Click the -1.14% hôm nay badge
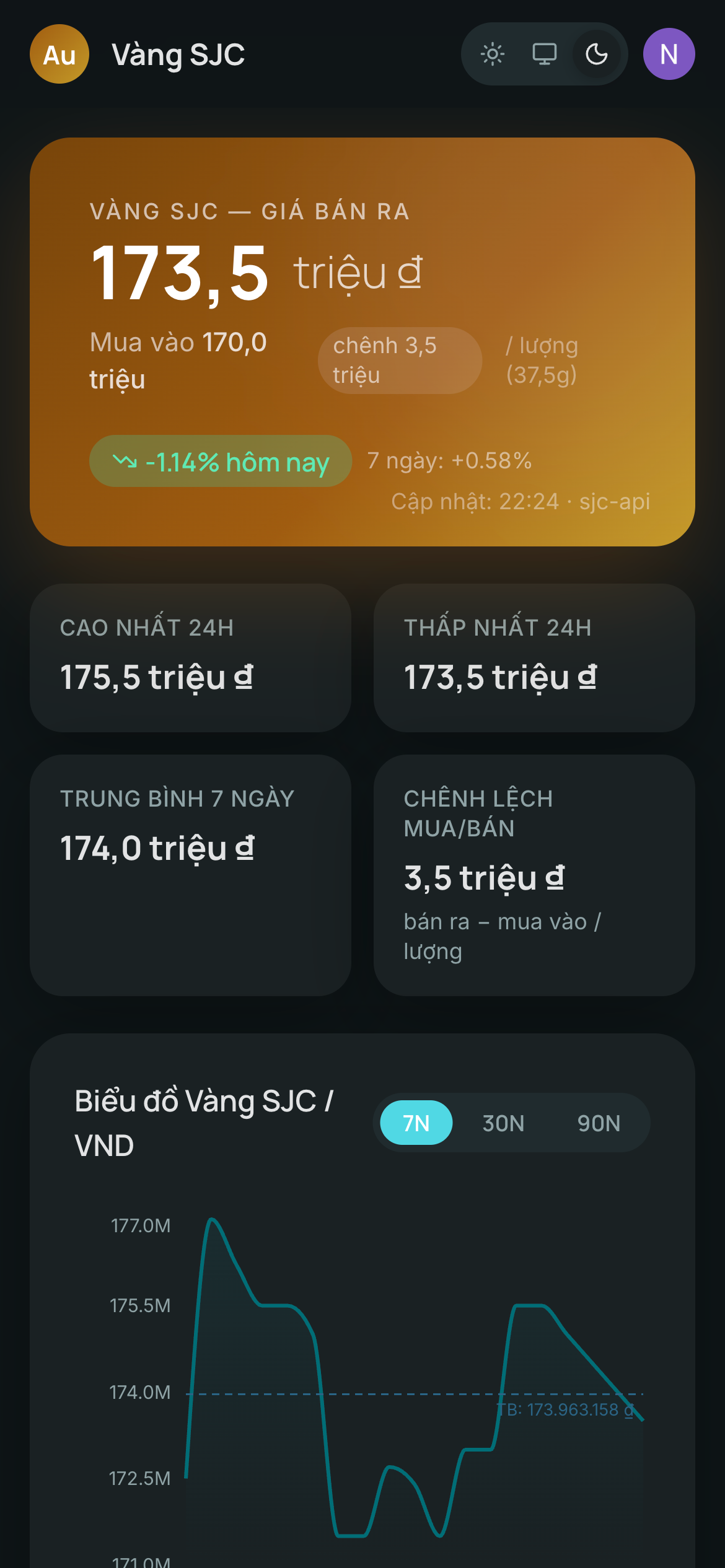725x1568 pixels. (221, 461)
